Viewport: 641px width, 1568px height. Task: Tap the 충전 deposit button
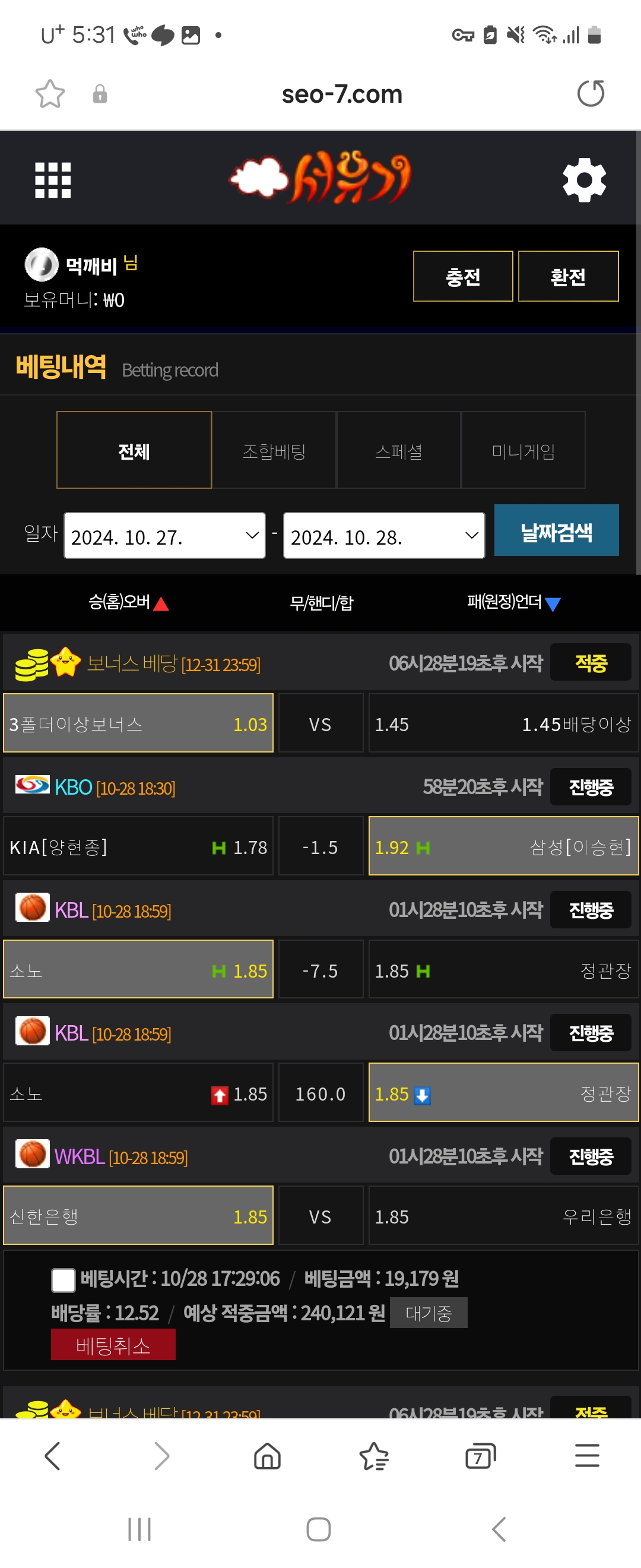(x=463, y=276)
